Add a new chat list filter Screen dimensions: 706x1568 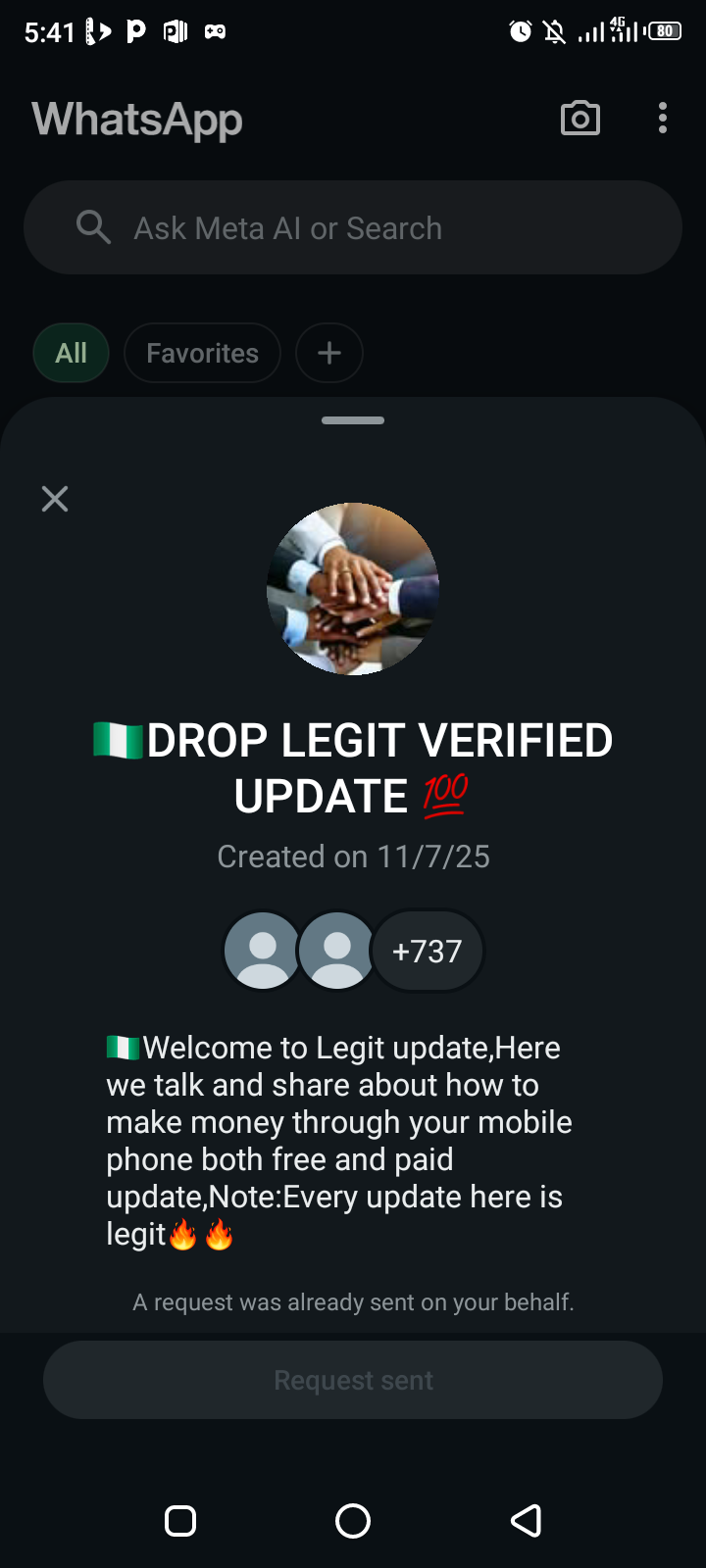(329, 353)
